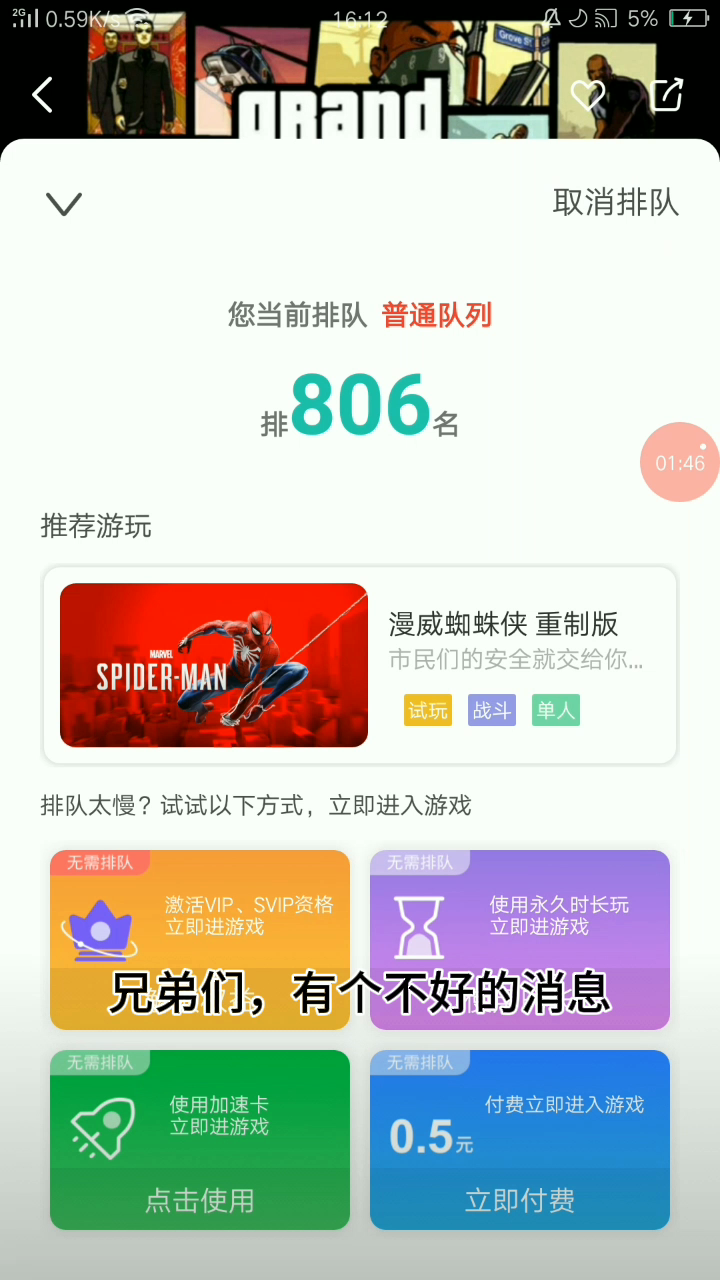Tap 点击使用 on the 加速卡 card
Screen dimensions: 720x1280
coord(200,1199)
